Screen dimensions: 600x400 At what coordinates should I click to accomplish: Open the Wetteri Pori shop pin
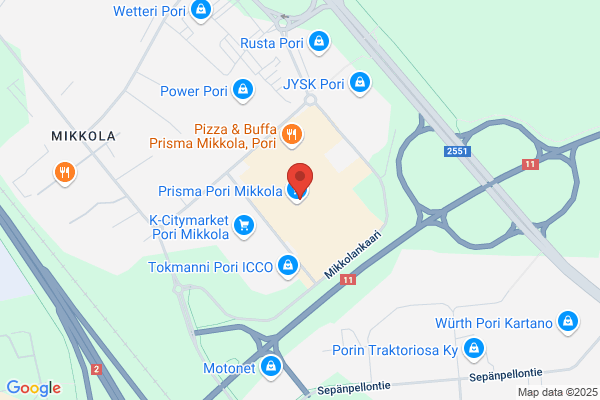(201, 10)
